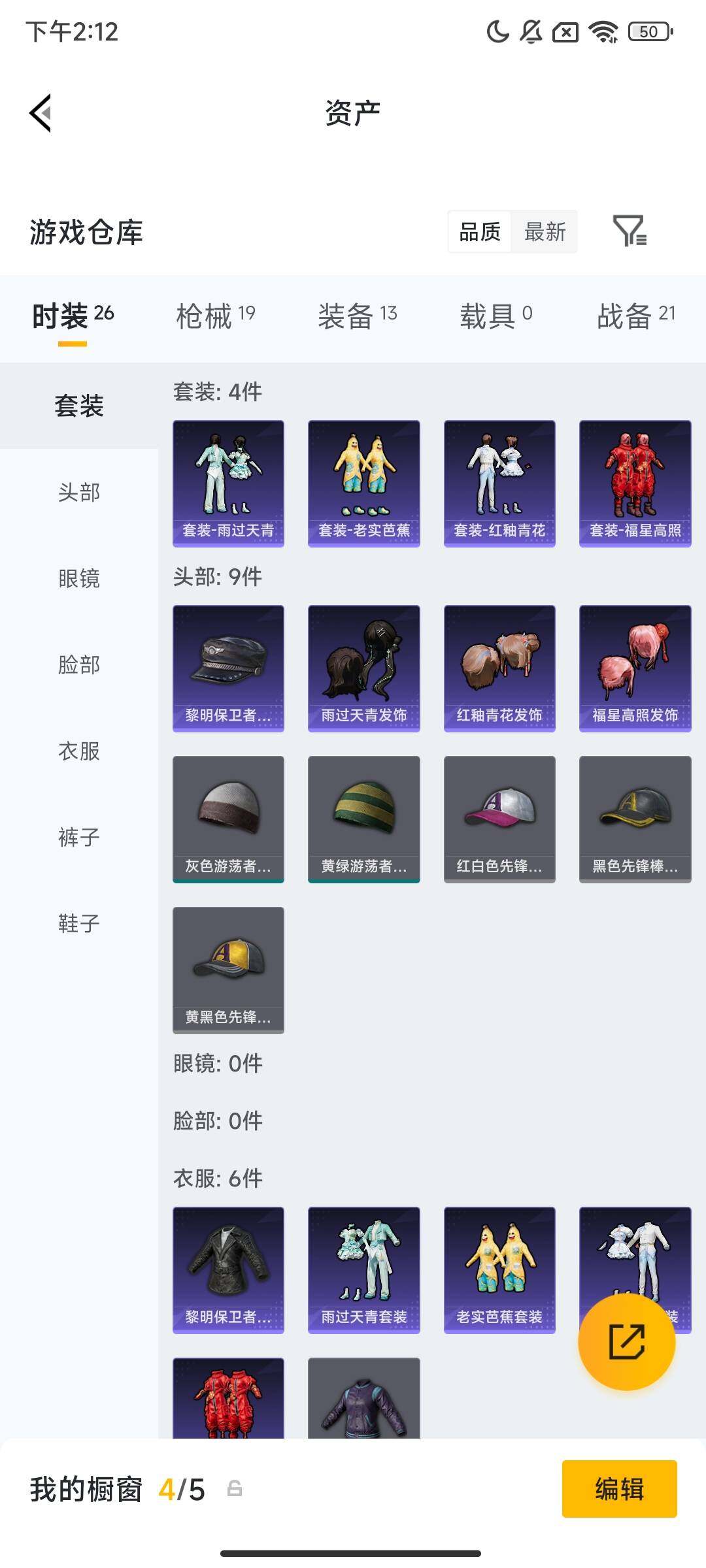Open the 套装-雨过天青 item
The width and height of the screenshot is (706, 1568).
tap(228, 483)
